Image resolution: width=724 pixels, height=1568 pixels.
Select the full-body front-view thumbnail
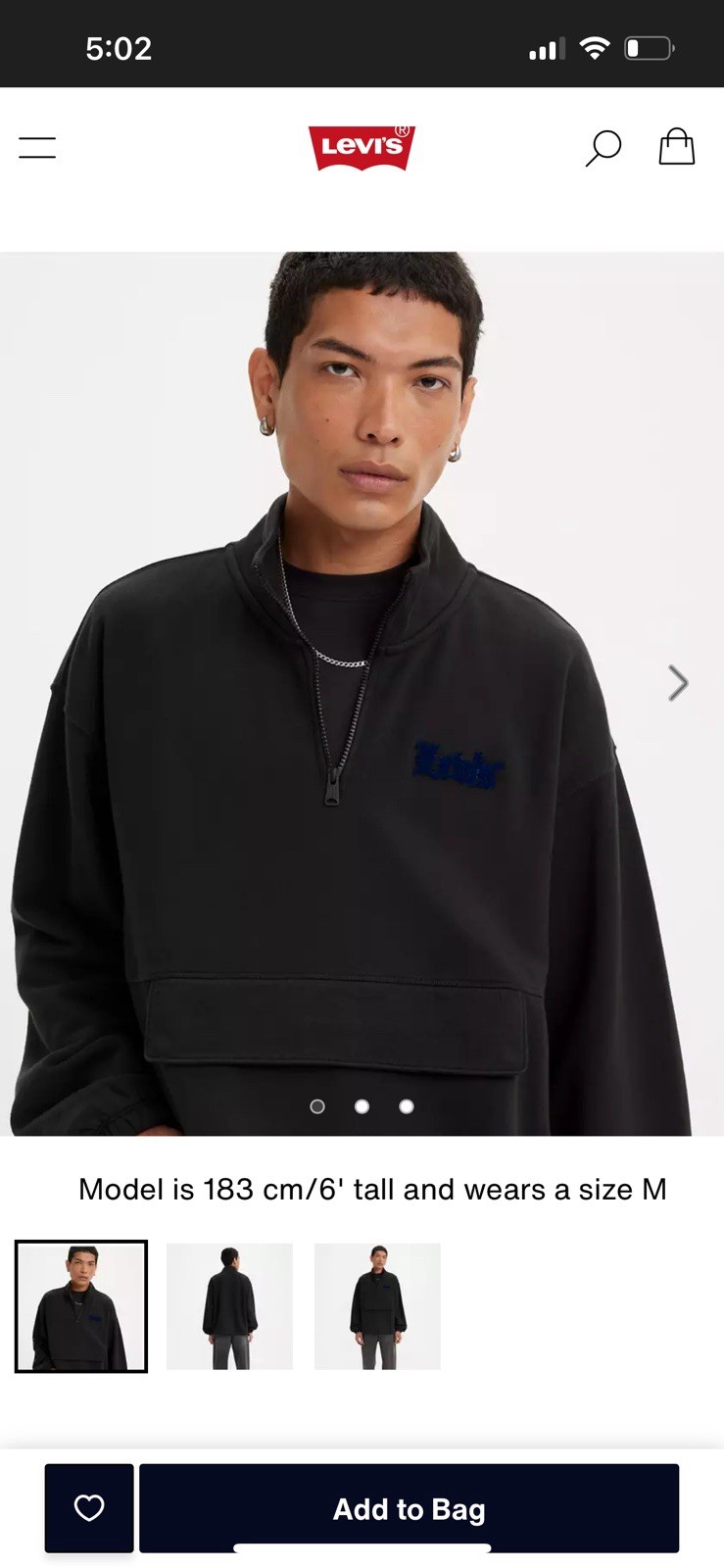pos(377,1306)
